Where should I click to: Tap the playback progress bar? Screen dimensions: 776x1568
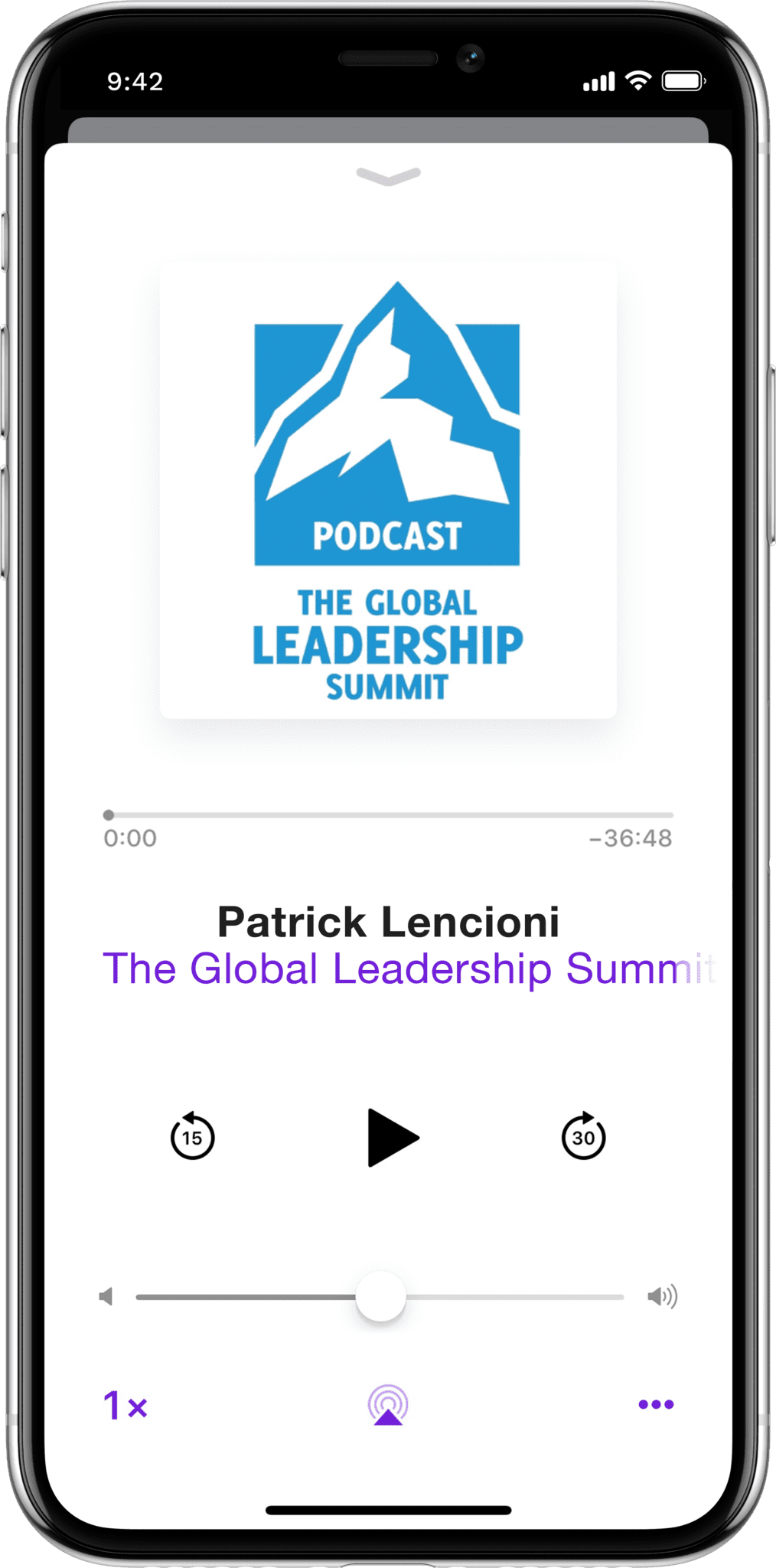point(389,815)
